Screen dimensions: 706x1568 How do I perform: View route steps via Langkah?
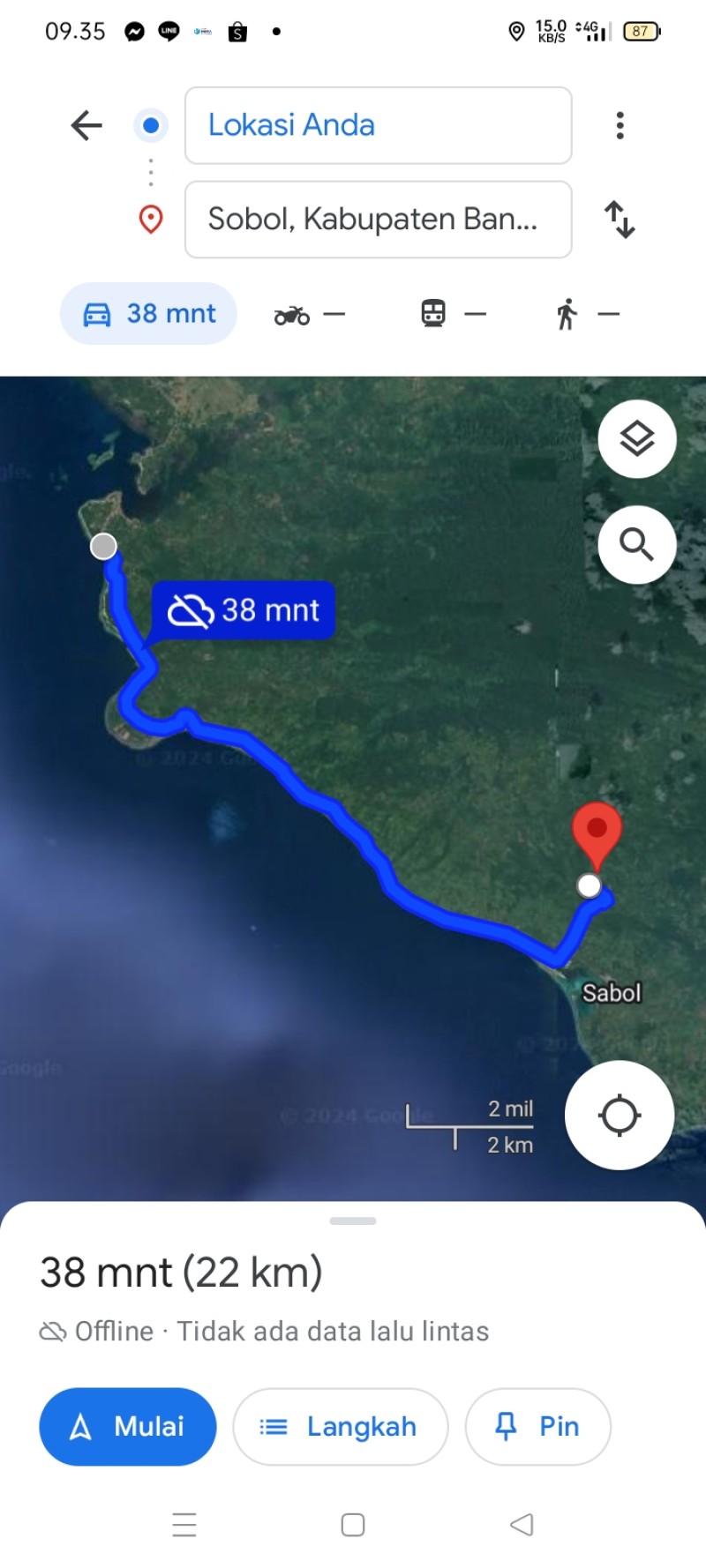point(340,1427)
